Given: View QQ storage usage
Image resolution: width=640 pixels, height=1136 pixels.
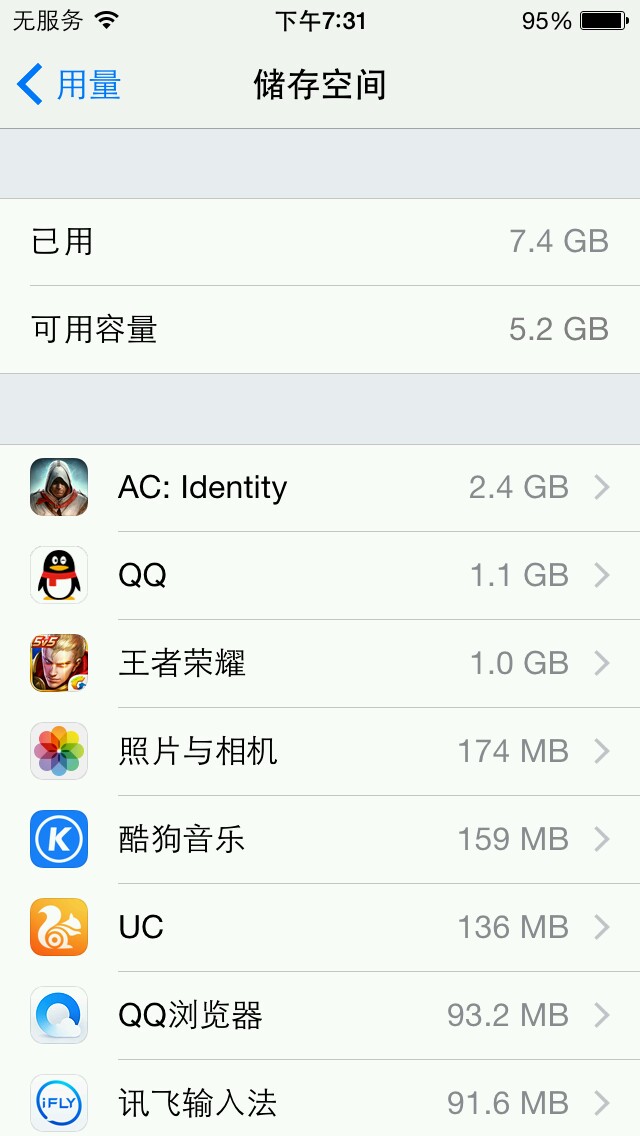Looking at the screenshot, I should coord(320,576).
